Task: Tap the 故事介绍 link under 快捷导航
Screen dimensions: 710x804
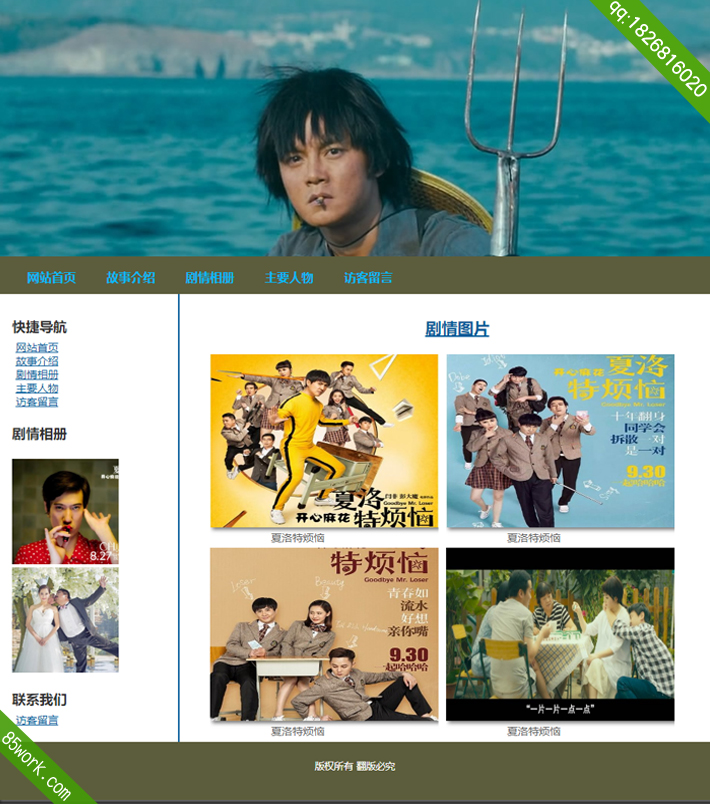Action: click(37, 362)
